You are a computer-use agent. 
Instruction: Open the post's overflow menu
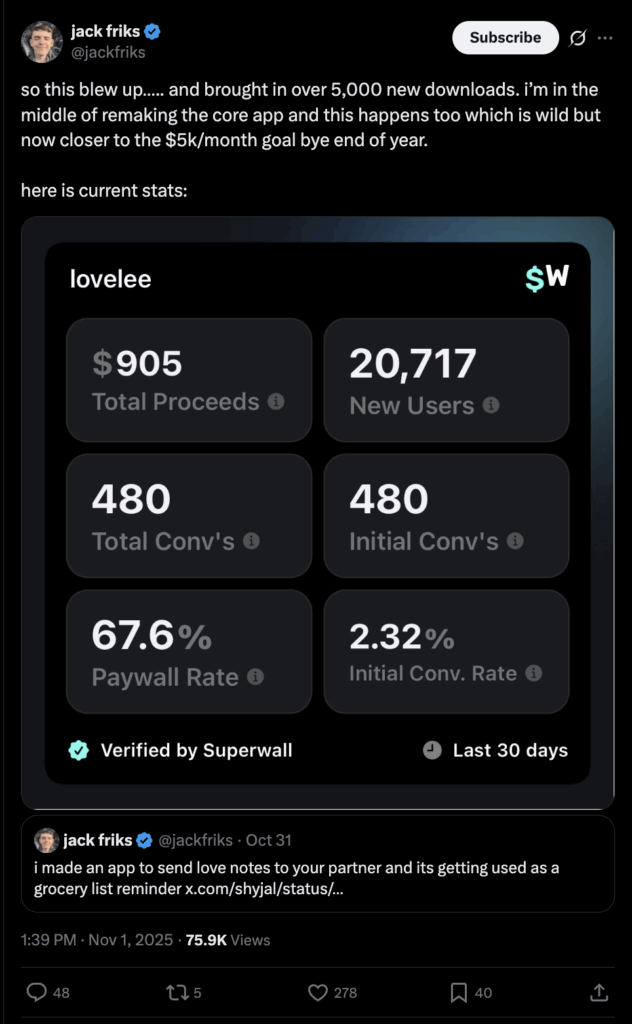605,38
